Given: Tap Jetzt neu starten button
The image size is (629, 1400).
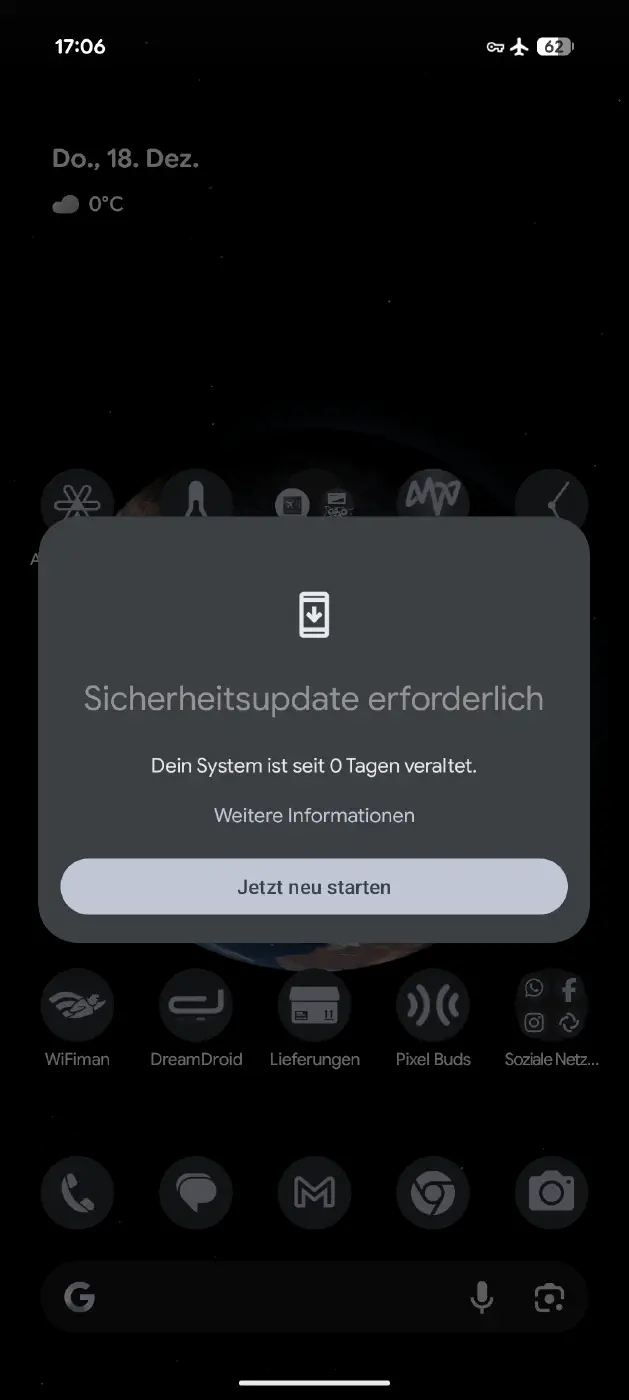Looking at the screenshot, I should 314,886.
